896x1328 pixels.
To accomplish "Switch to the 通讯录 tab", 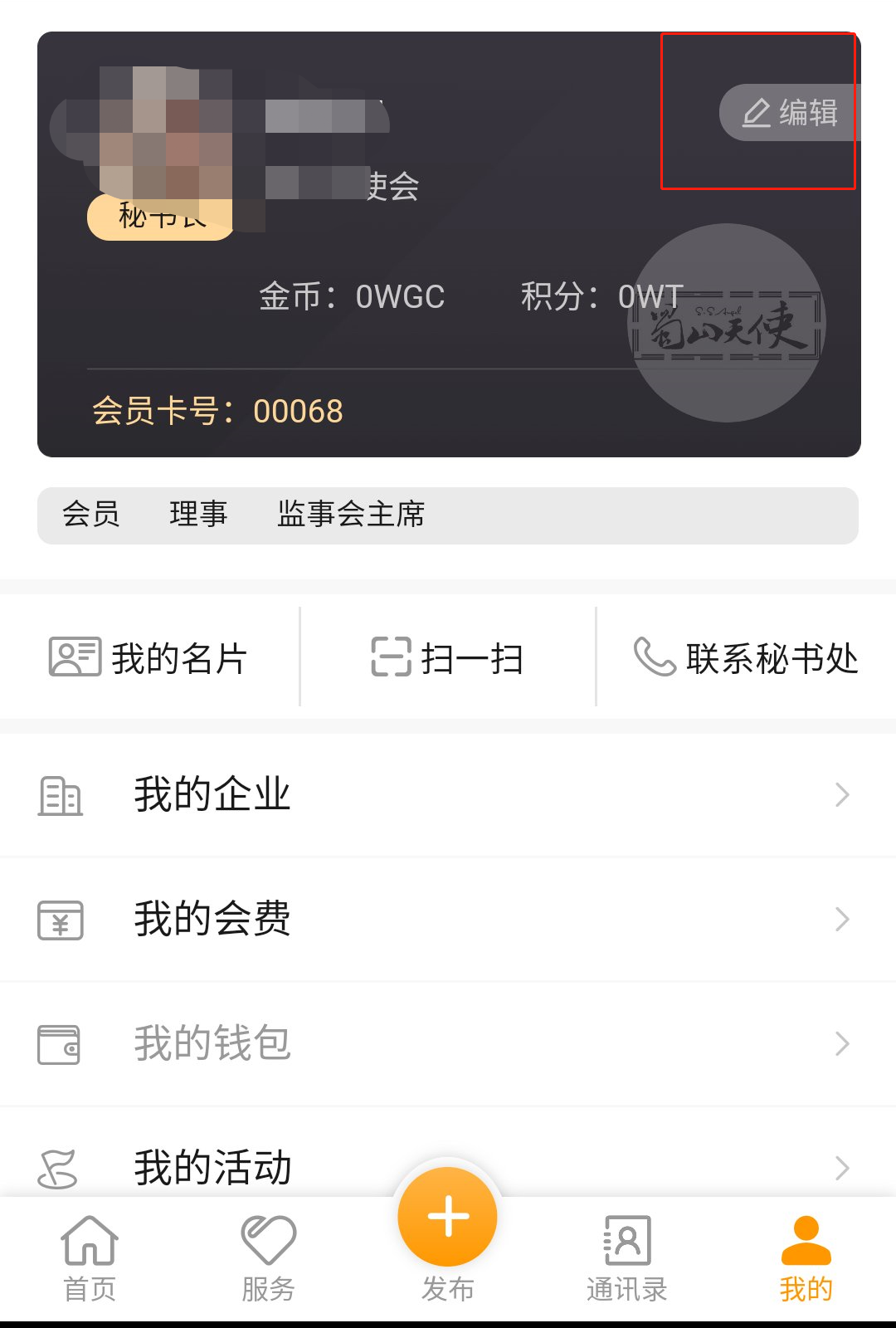I will point(627,1257).
